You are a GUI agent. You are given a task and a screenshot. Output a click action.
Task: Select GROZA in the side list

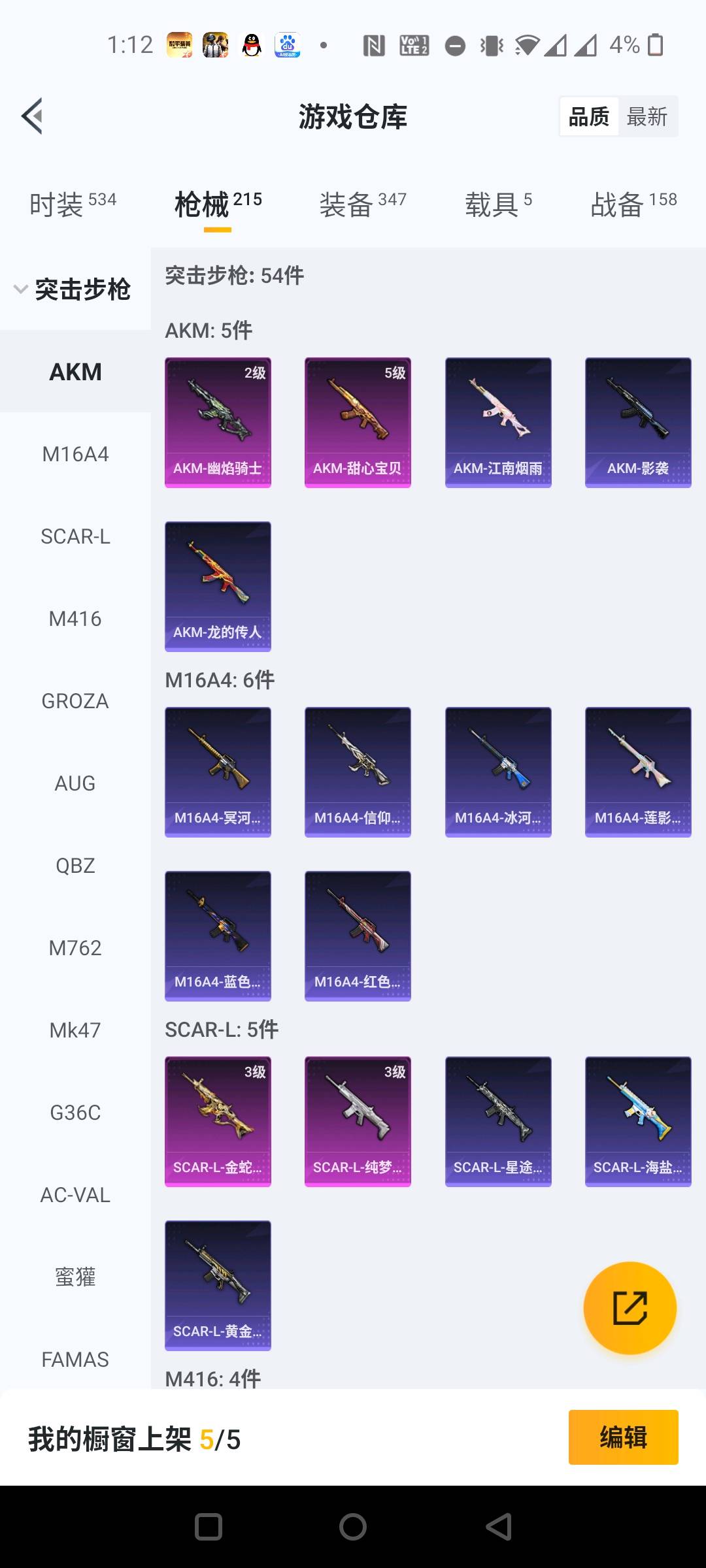75,701
